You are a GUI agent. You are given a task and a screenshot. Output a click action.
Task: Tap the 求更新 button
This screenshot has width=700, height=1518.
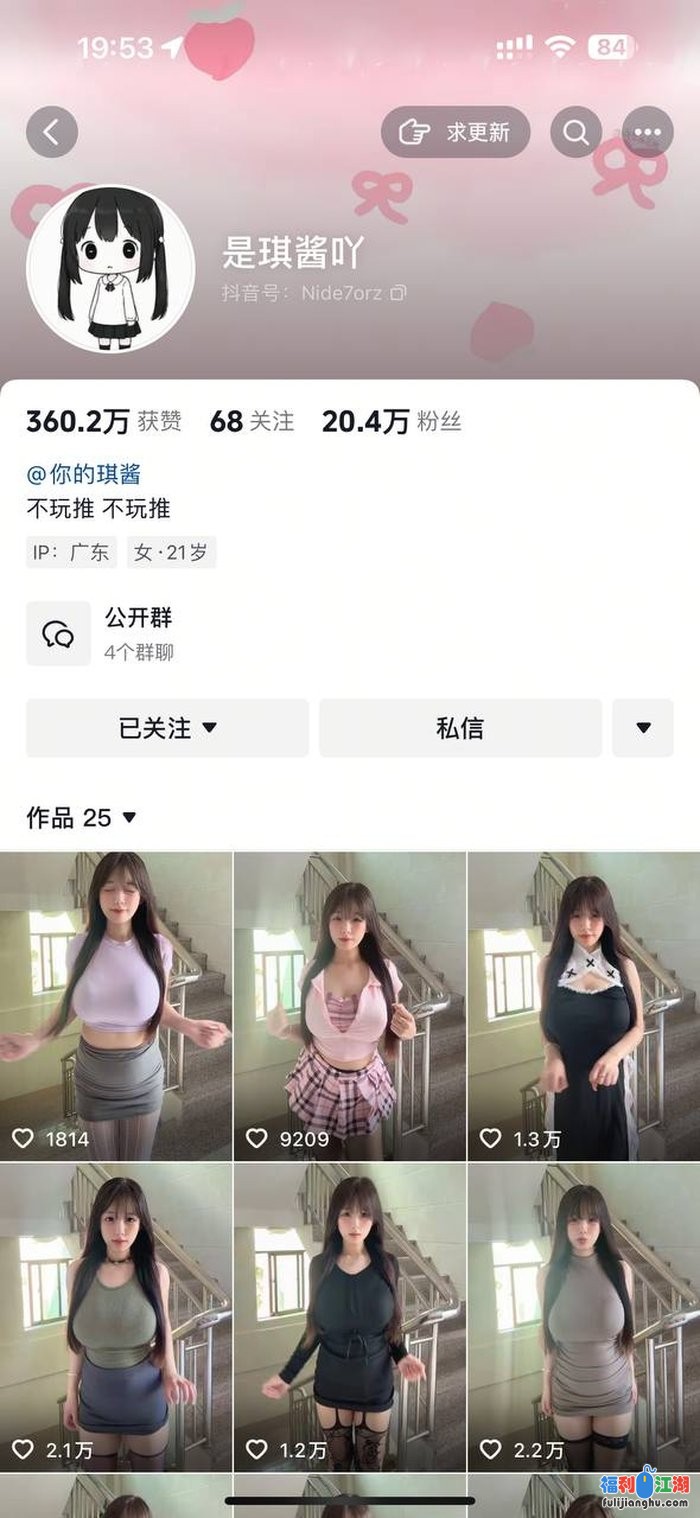point(455,132)
